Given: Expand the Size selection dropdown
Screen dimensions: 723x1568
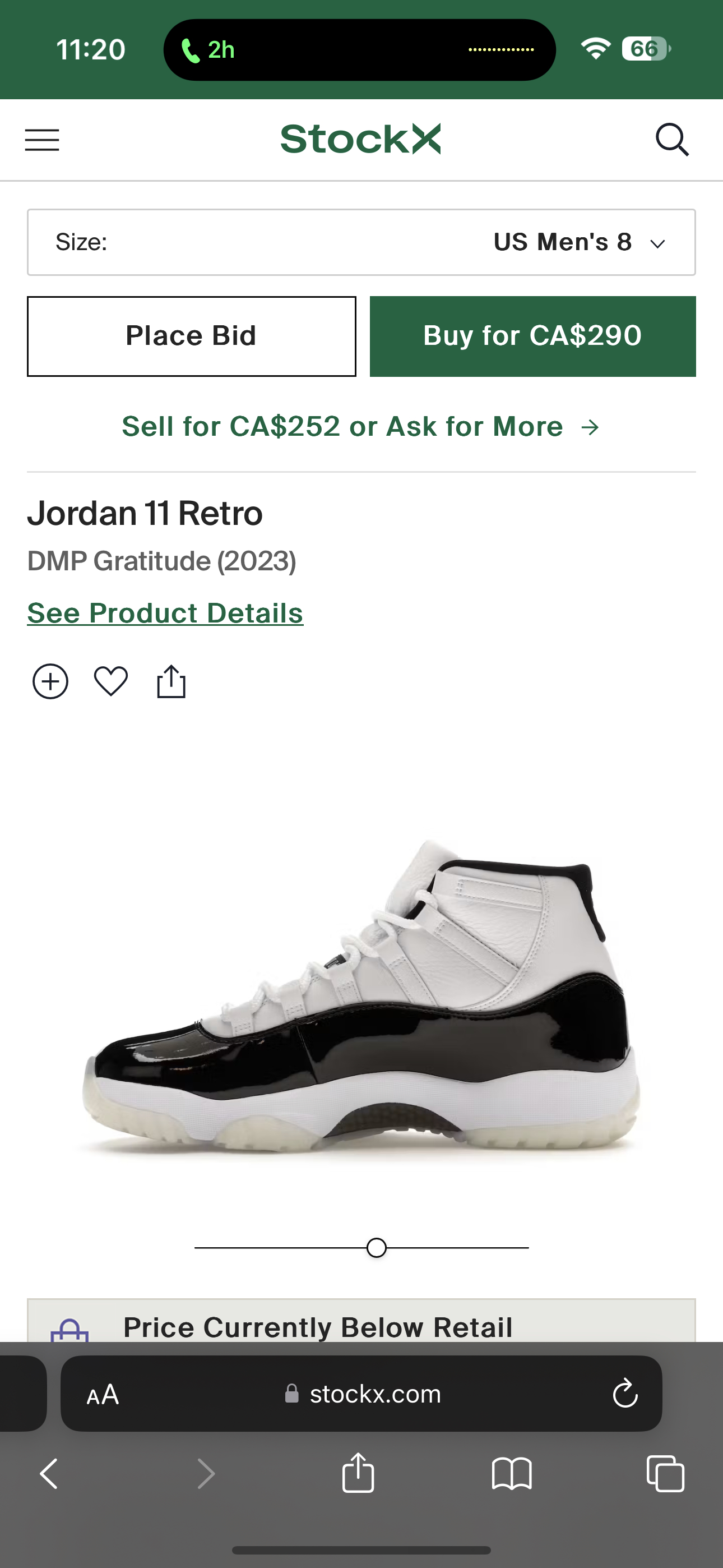Looking at the screenshot, I should pos(360,242).
